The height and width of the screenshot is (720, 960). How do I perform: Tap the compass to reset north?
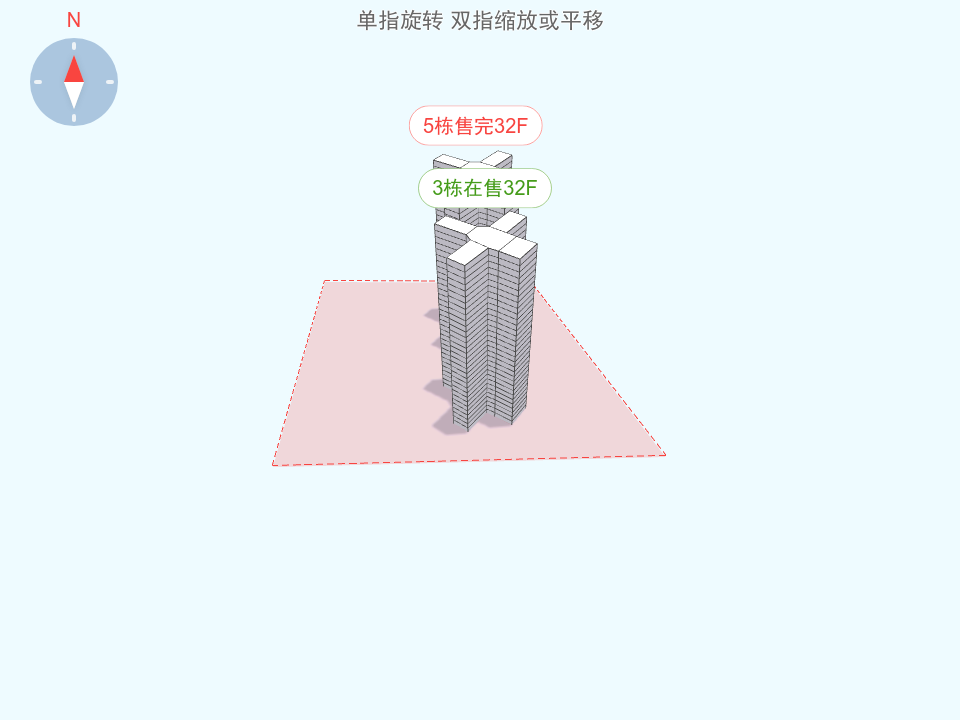tap(74, 82)
